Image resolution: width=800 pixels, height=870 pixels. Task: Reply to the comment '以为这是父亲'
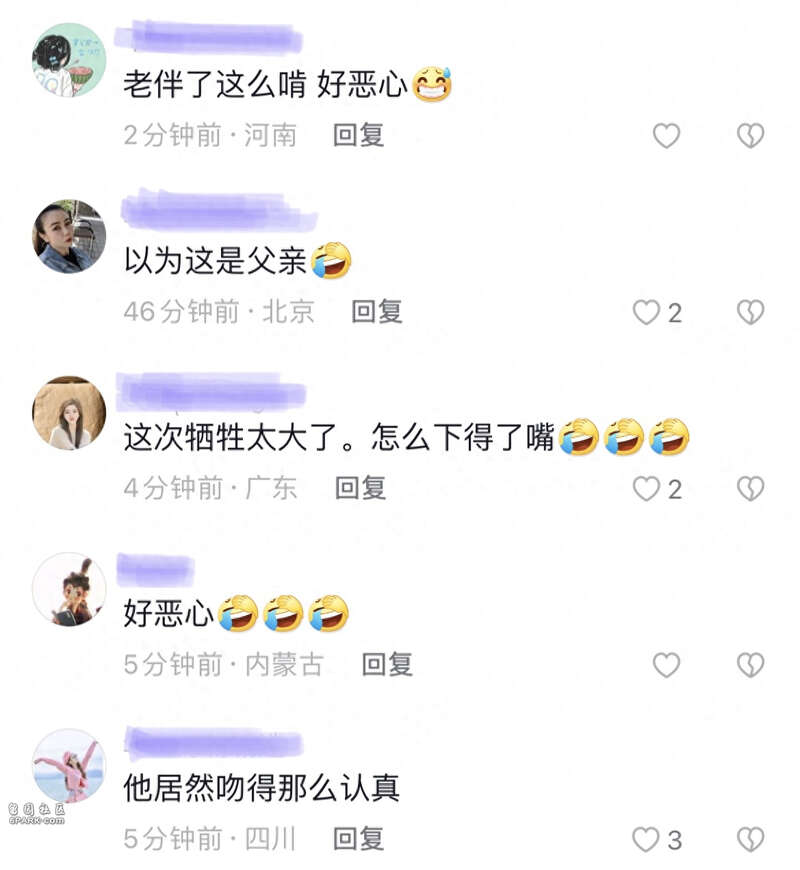tap(377, 312)
